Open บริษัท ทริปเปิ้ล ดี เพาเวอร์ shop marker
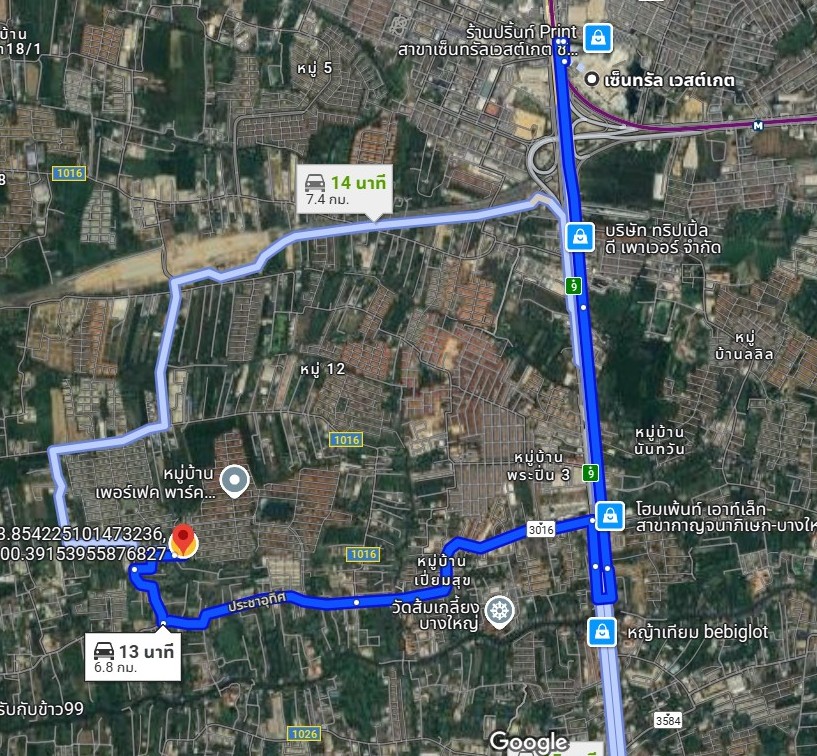817x756 pixels. [x=579, y=237]
